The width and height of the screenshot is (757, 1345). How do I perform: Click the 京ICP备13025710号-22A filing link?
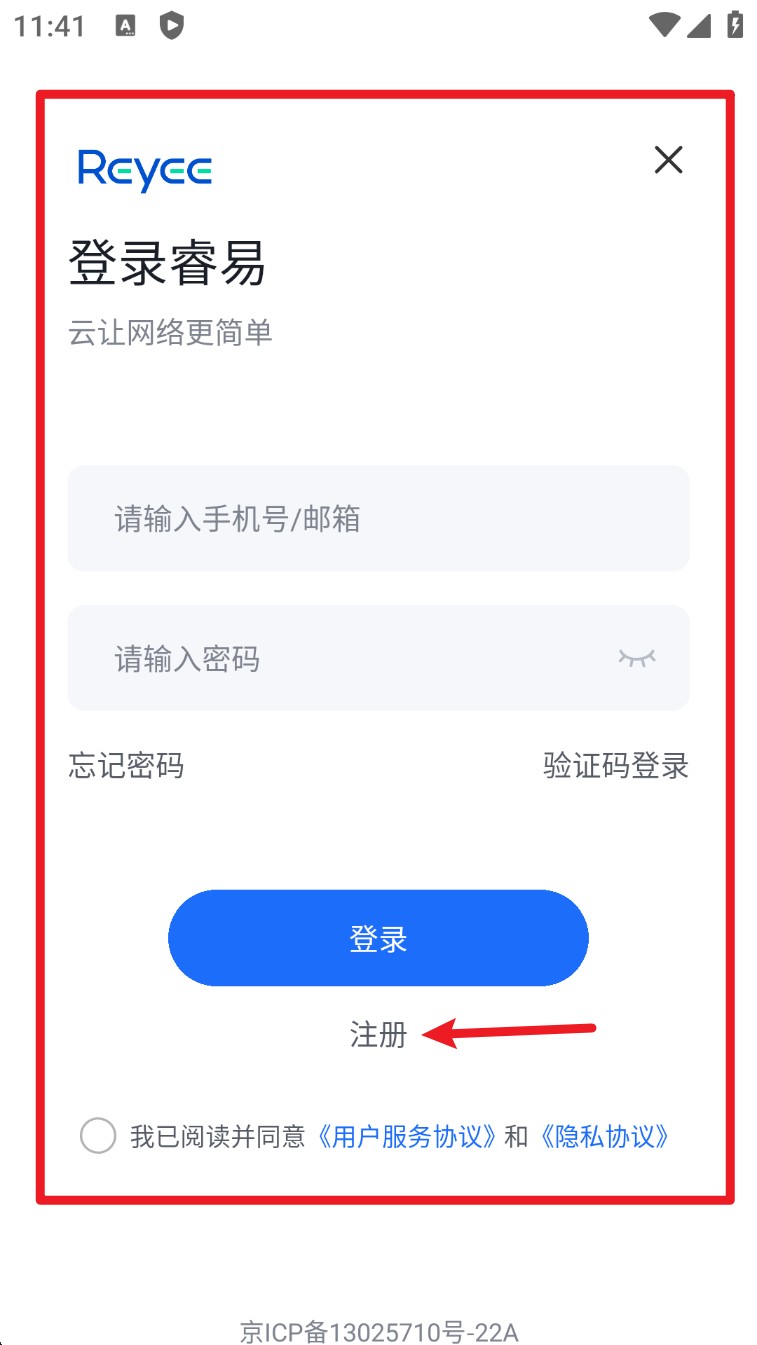pos(378,1332)
